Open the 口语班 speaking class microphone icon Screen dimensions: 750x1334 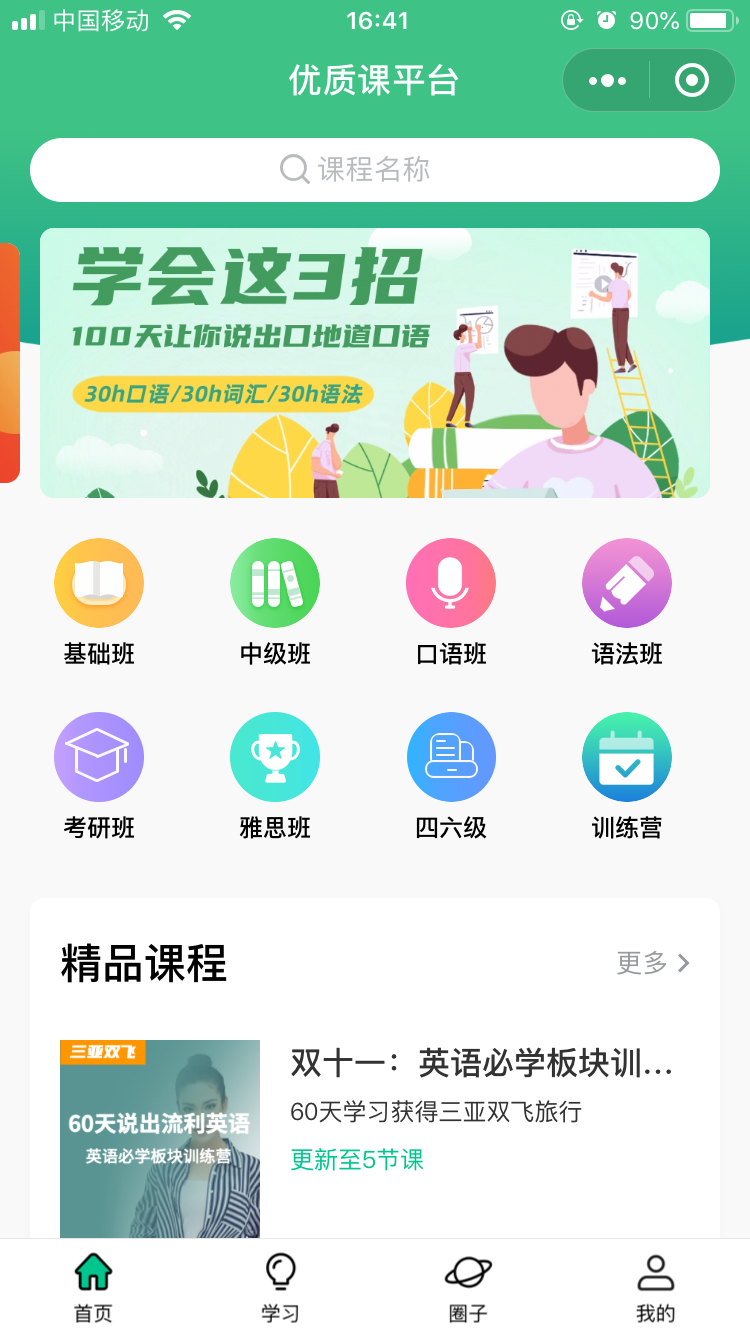(451, 582)
